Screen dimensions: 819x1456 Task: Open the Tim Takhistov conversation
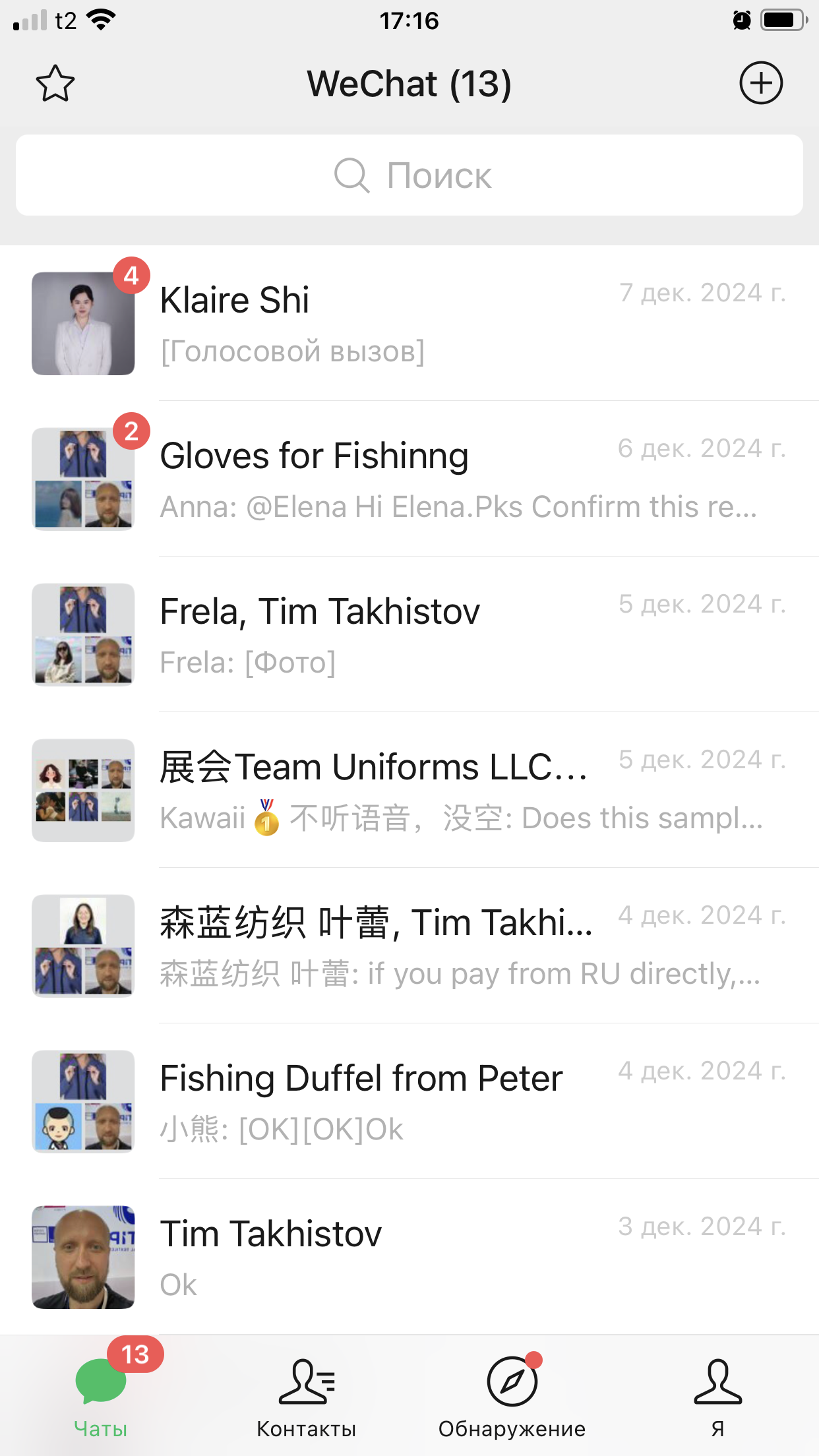pyautogui.click(x=422, y=1257)
